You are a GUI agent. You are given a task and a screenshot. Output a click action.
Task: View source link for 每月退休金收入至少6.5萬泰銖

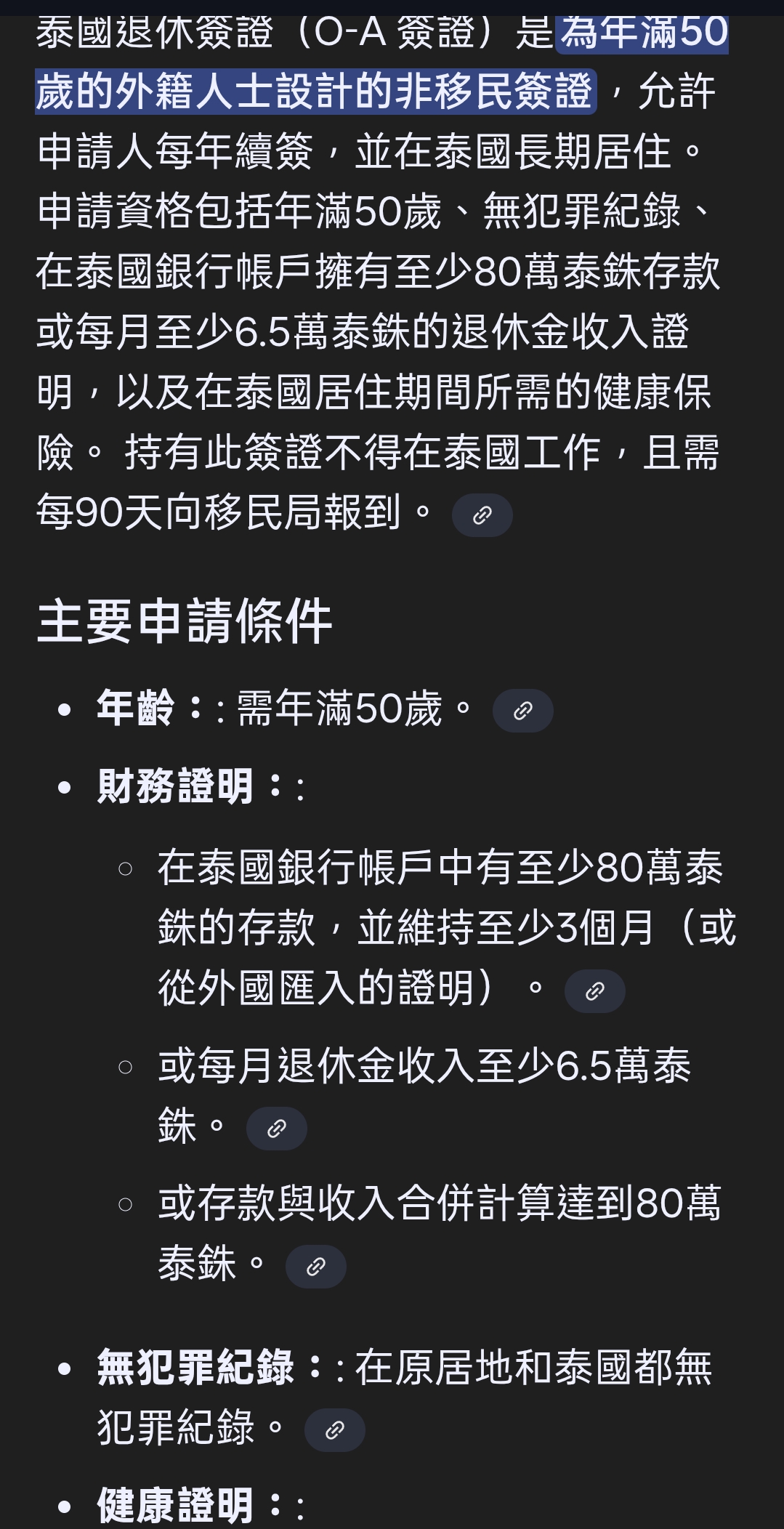tap(276, 1129)
